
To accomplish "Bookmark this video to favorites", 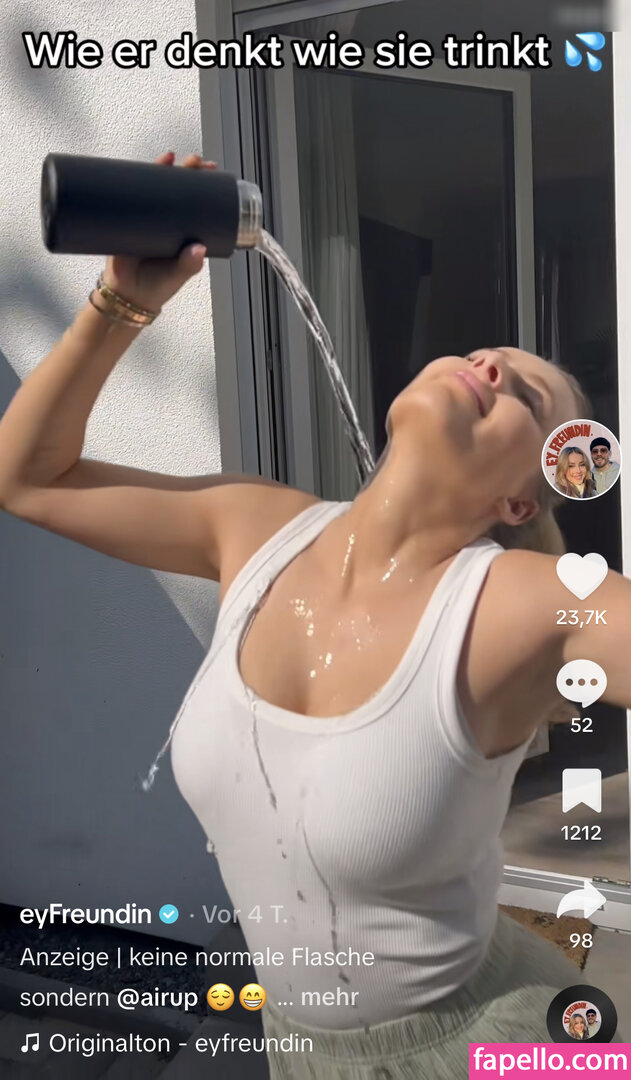I will click(x=581, y=791).
